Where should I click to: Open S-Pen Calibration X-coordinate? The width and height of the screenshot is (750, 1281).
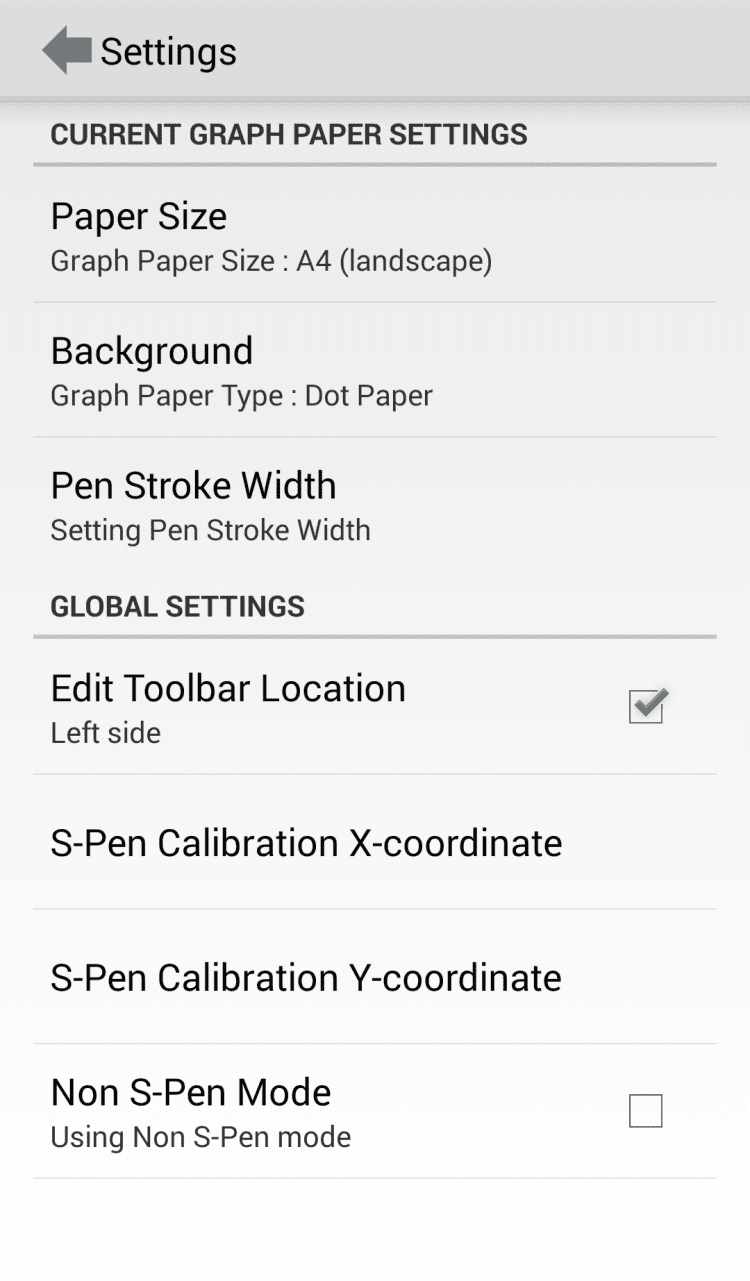(374, 843)
